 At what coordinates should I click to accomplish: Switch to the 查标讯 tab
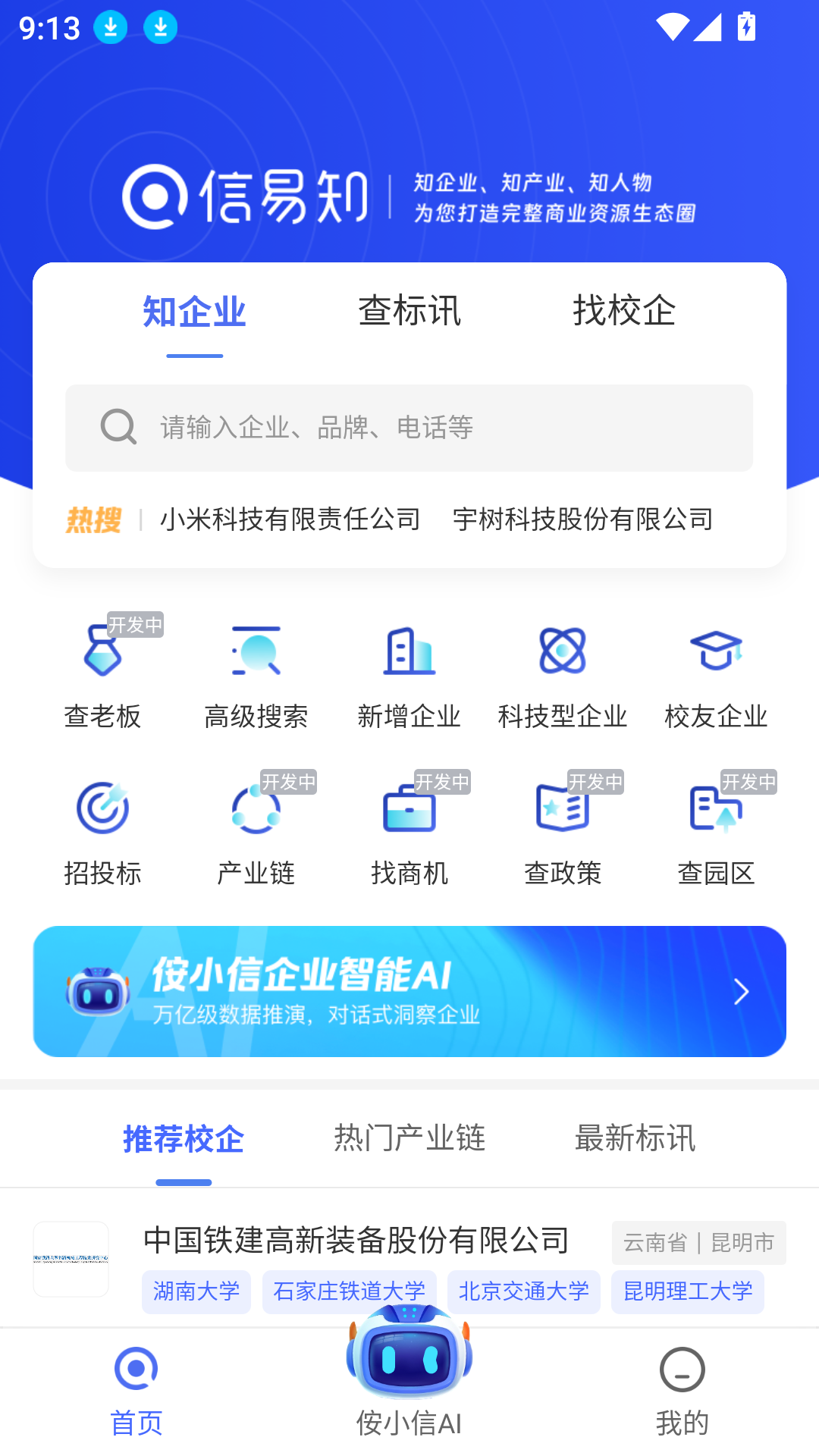click(410, 309)
